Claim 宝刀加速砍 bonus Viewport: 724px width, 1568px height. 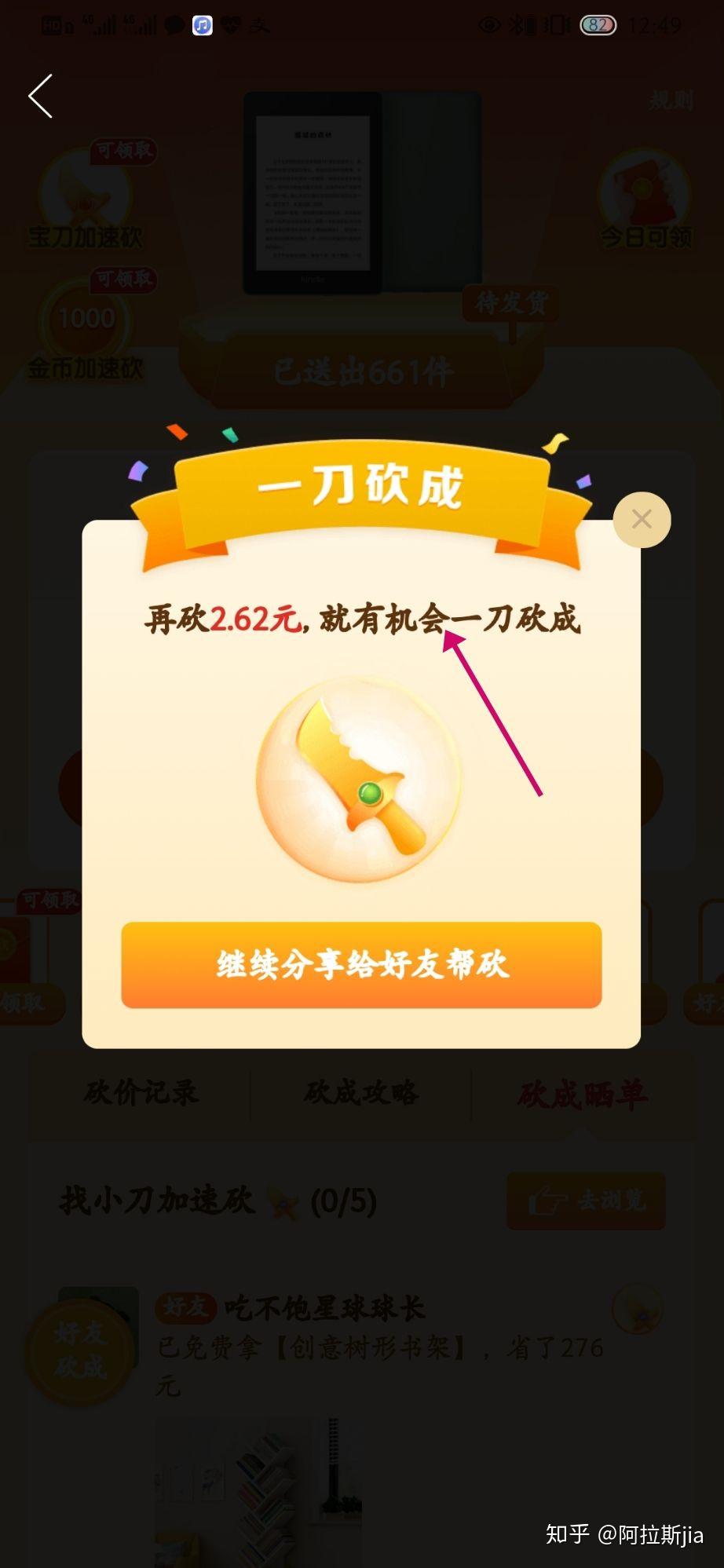coord(85,196)
